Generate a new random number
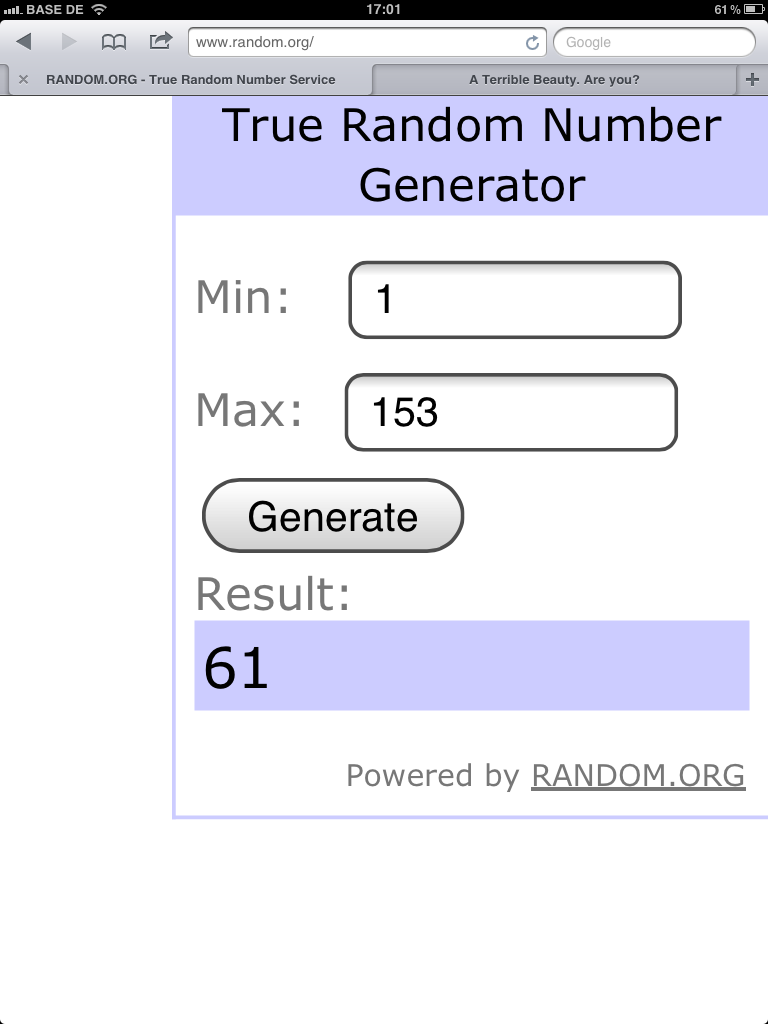Image resolution: width=768 pixels, height=1024 pixels. pyautogui.click(x=333, y=516)
